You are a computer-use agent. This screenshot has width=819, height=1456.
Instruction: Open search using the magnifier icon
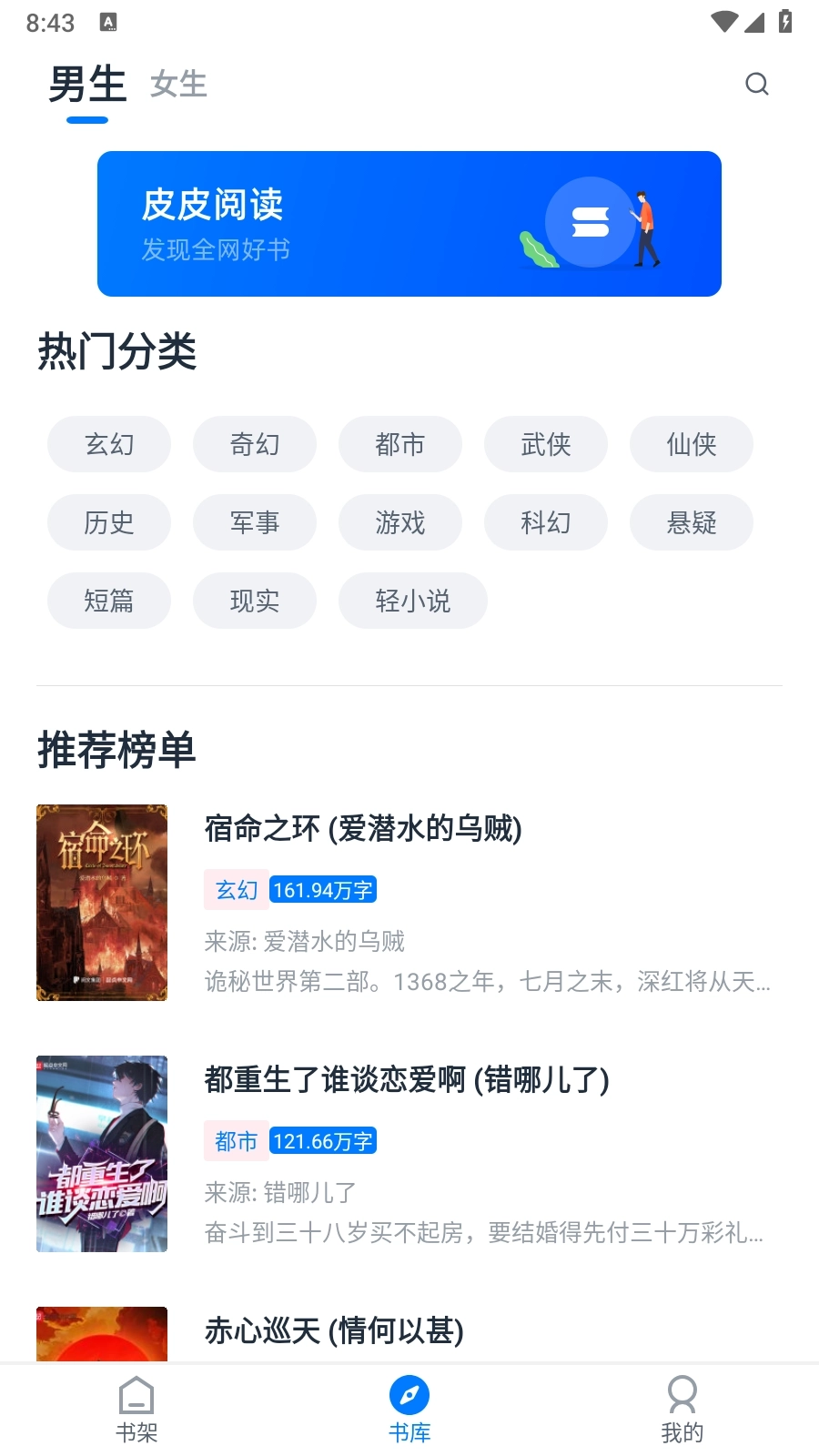757,84
